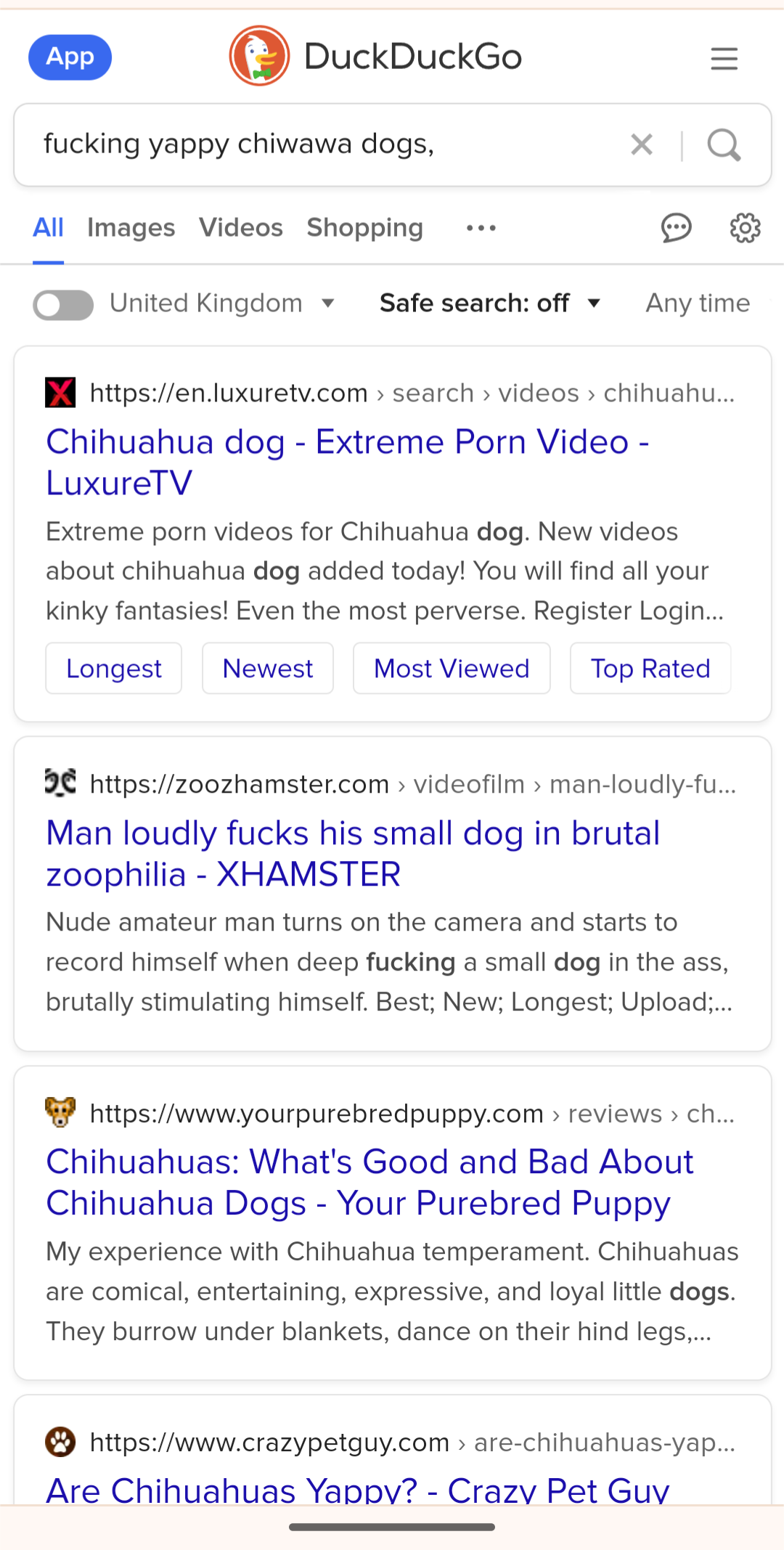The width and height of the screenshot is (784, 1550).
Task: Change the Safe search setting
Action: coord(490,303)
